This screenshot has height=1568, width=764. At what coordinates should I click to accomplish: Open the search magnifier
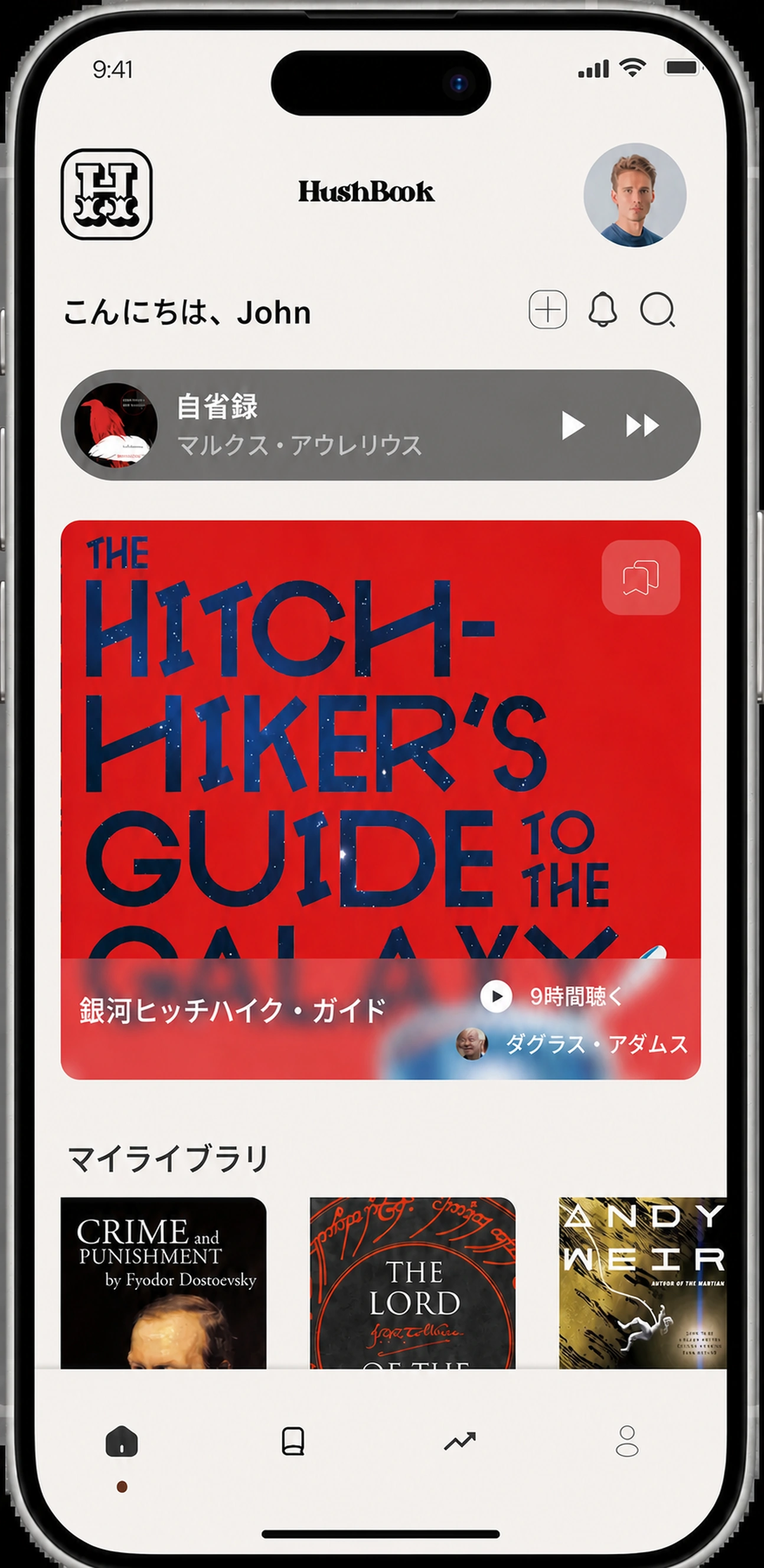(658, 311)
